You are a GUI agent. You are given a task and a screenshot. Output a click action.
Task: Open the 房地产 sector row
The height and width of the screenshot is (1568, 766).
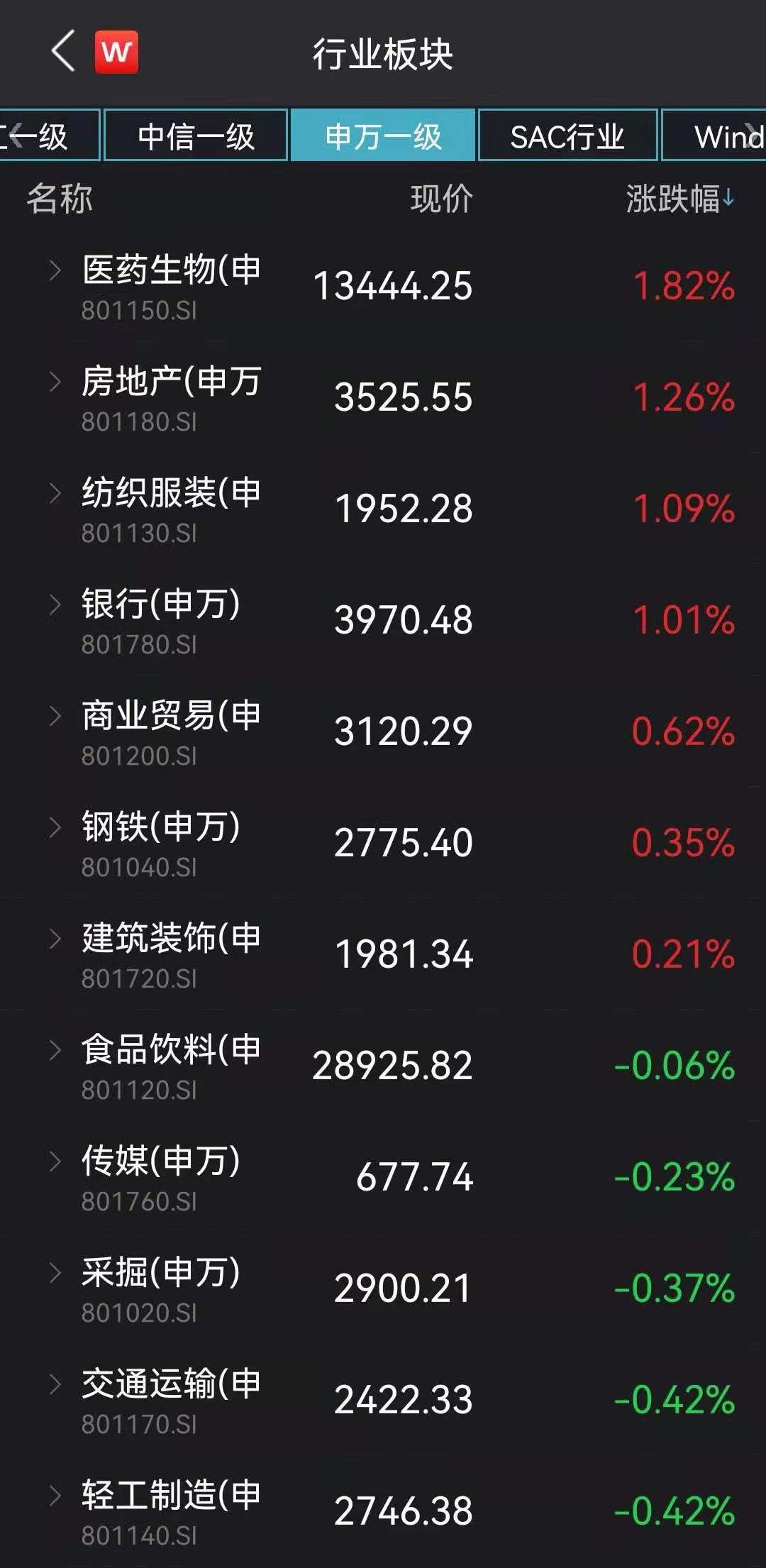coord(383,398)
